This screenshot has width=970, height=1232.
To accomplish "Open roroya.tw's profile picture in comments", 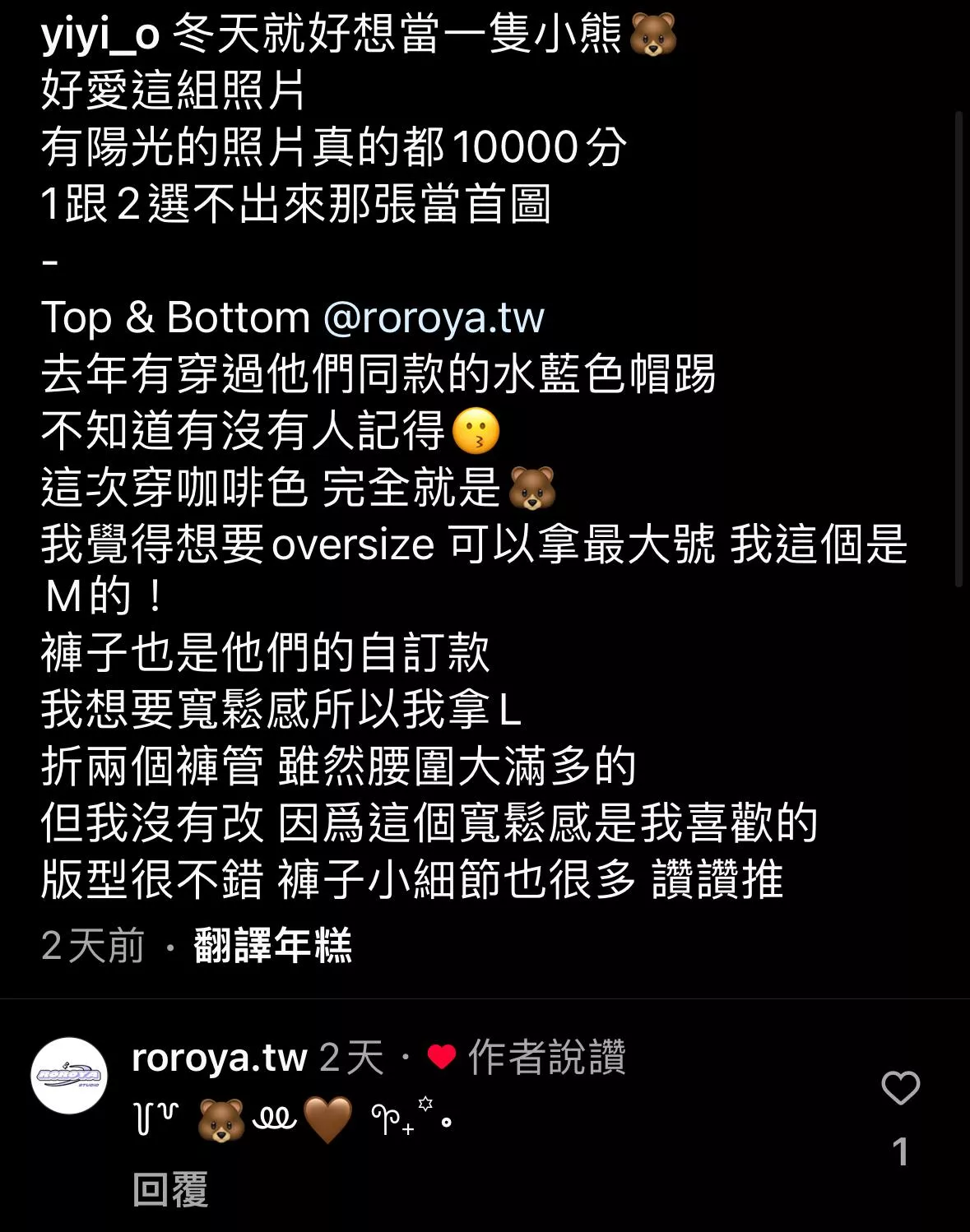I will coord(69,1076).
